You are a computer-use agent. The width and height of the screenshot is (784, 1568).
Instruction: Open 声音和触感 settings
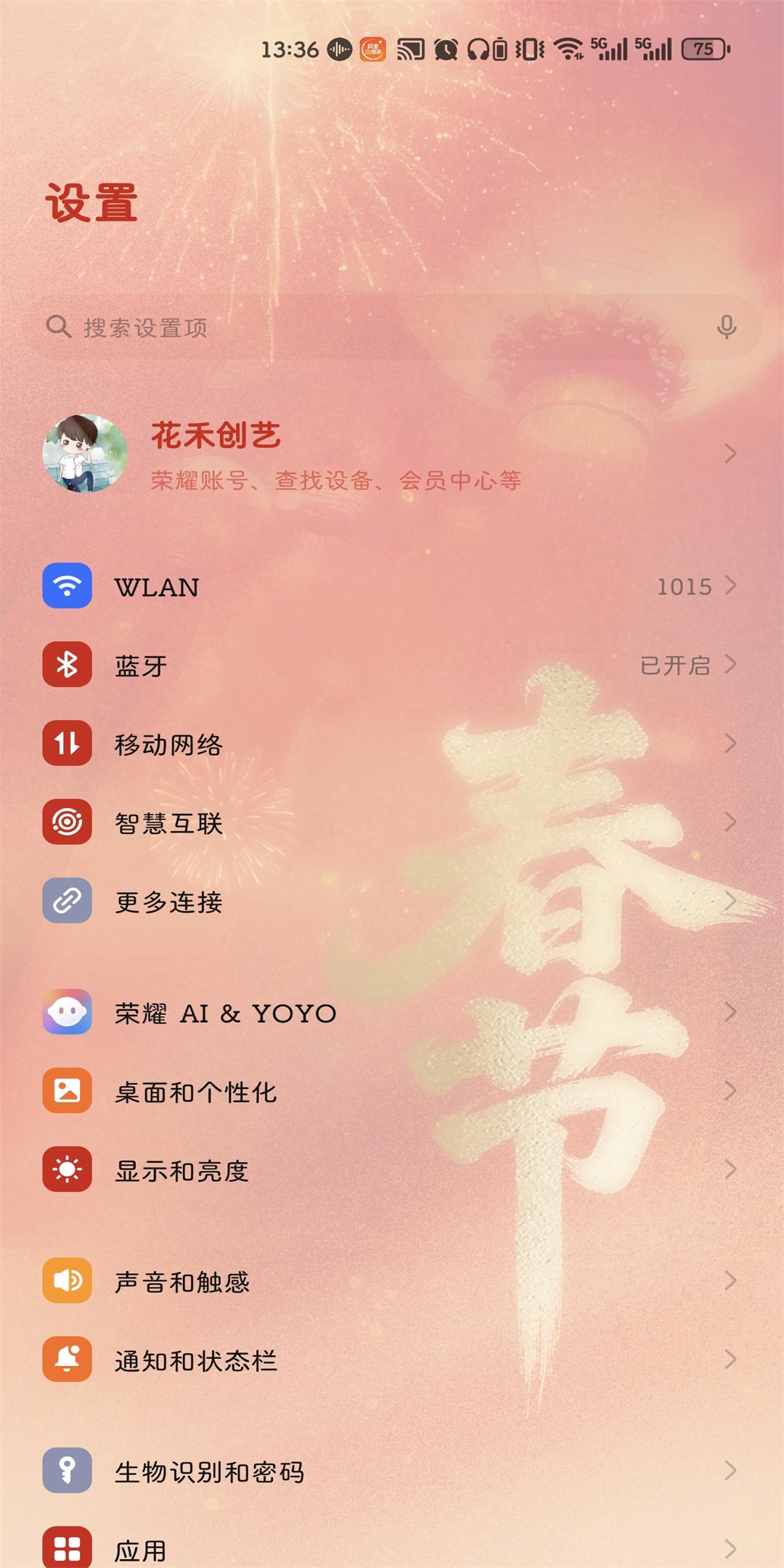[392, 1281]
